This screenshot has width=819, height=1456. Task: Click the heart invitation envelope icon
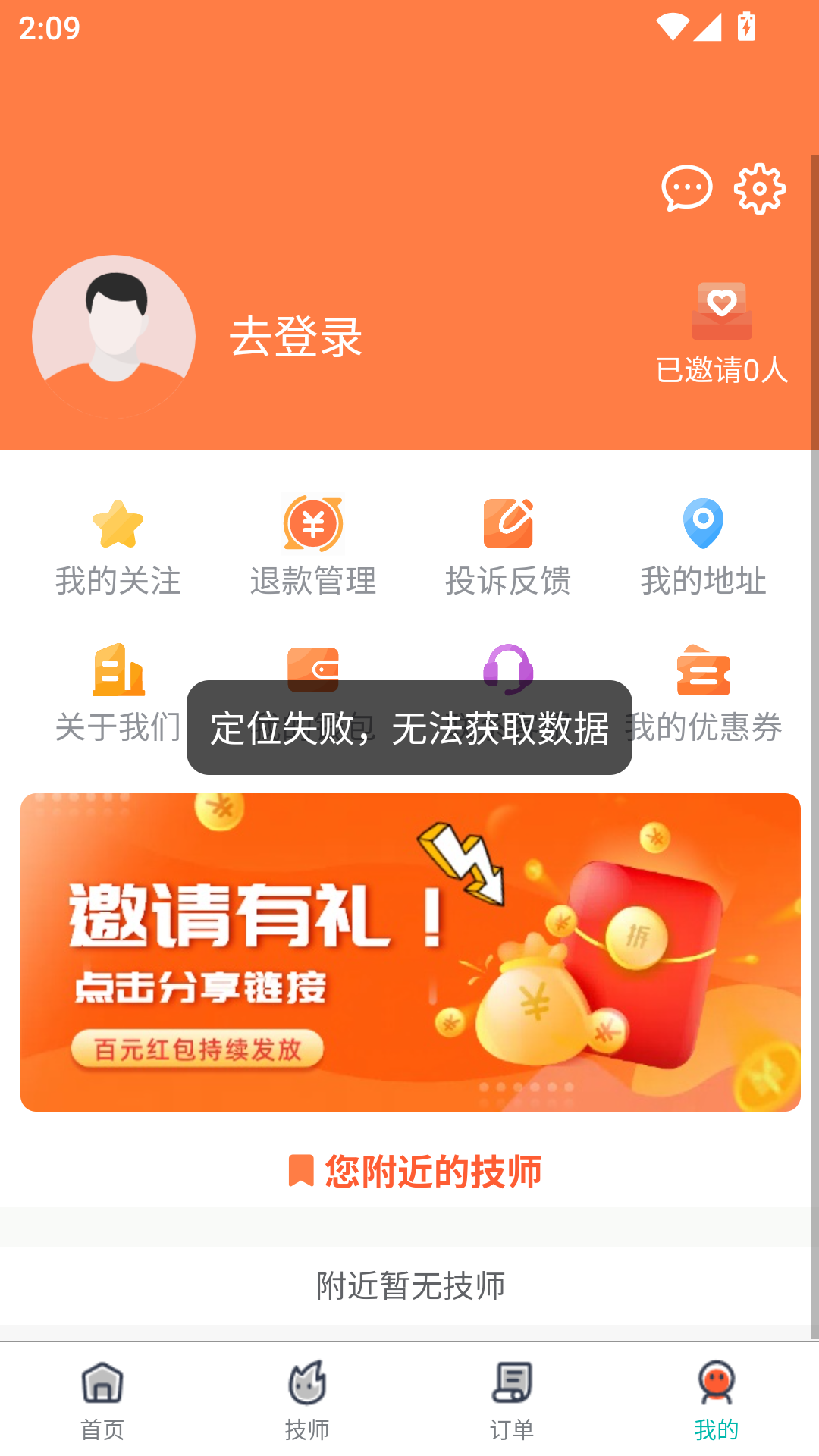(720, 311)
